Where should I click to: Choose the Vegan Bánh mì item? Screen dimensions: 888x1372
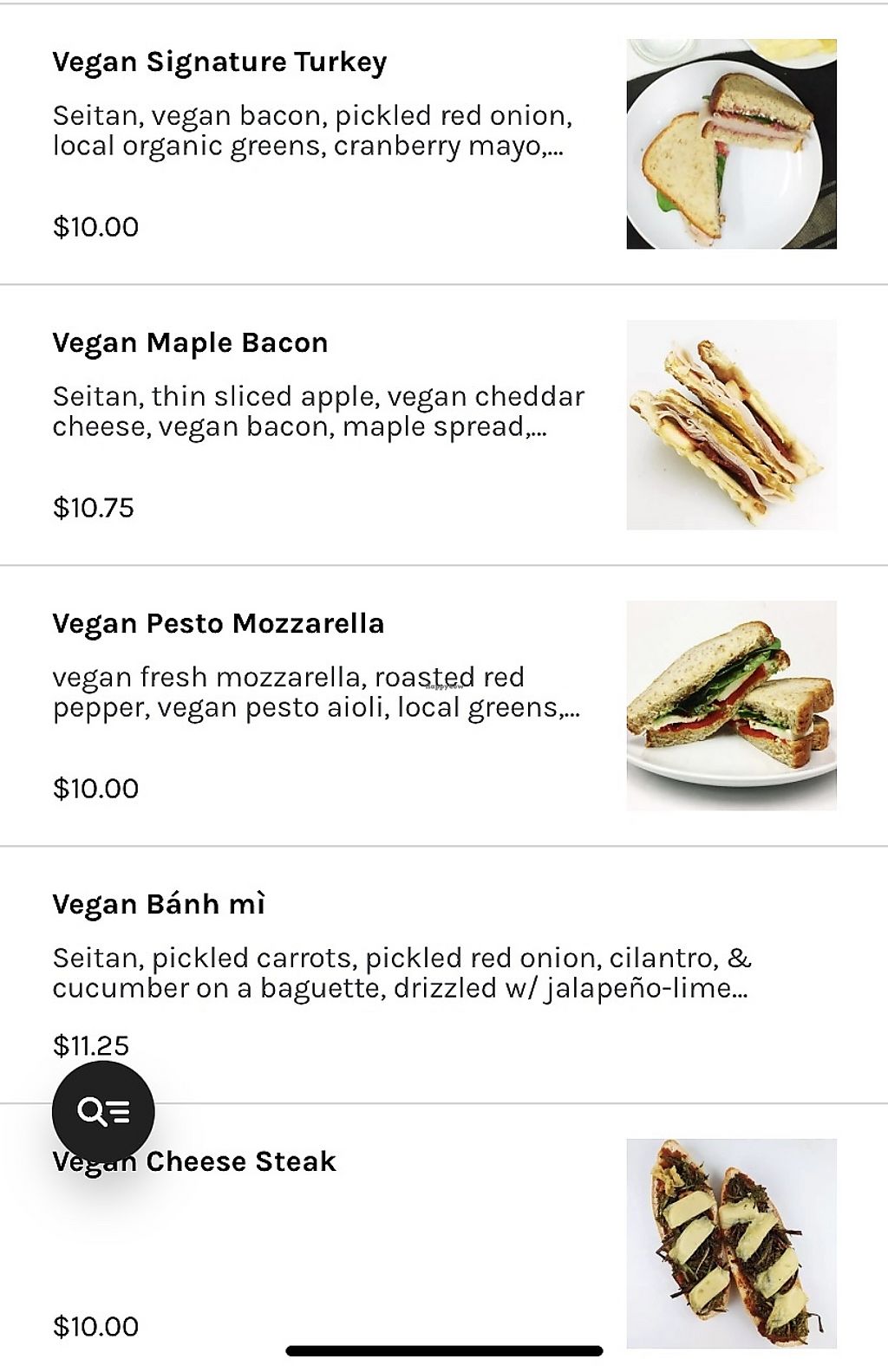pos(159,905)
